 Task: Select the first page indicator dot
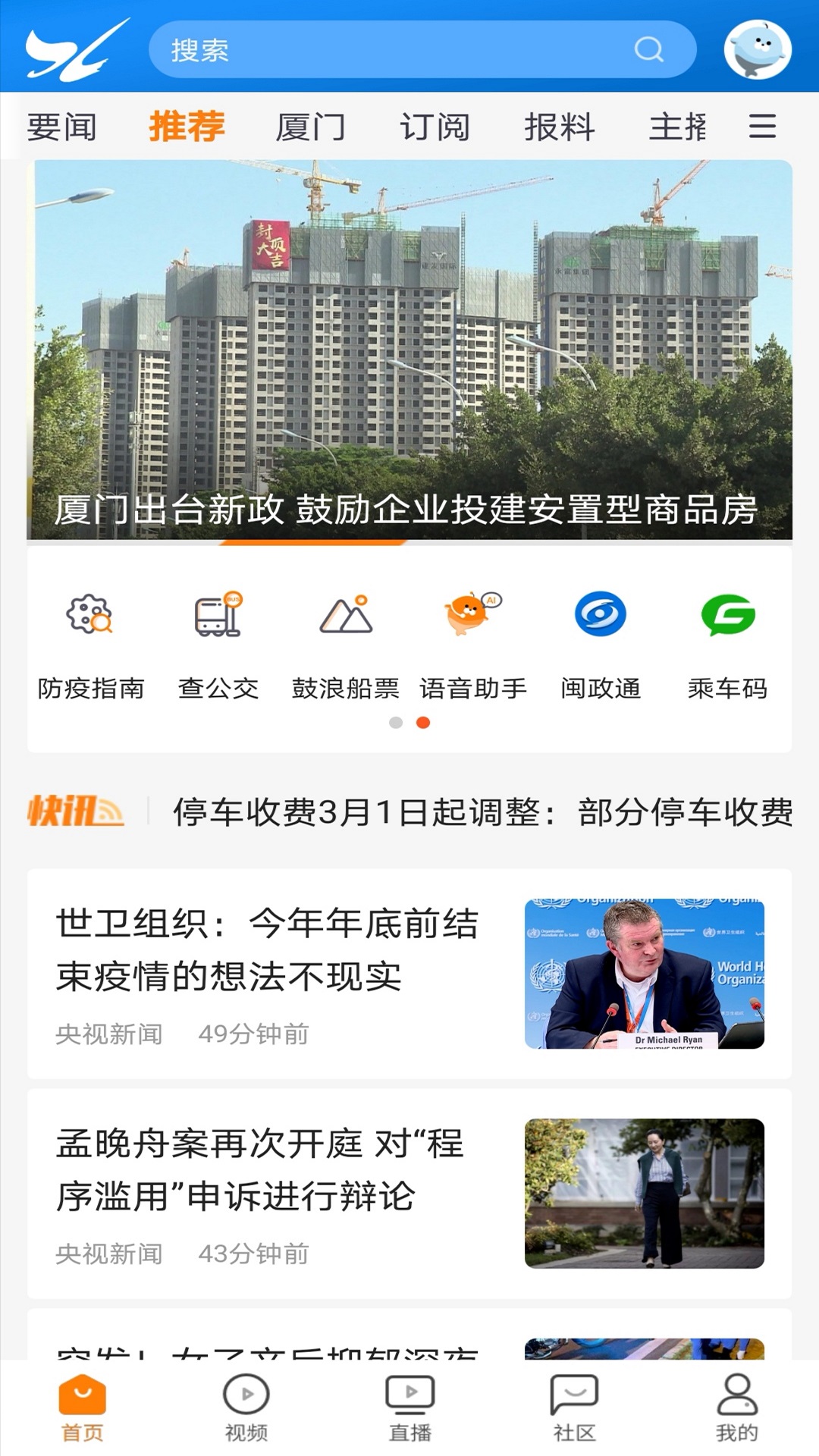coord(394,723)
